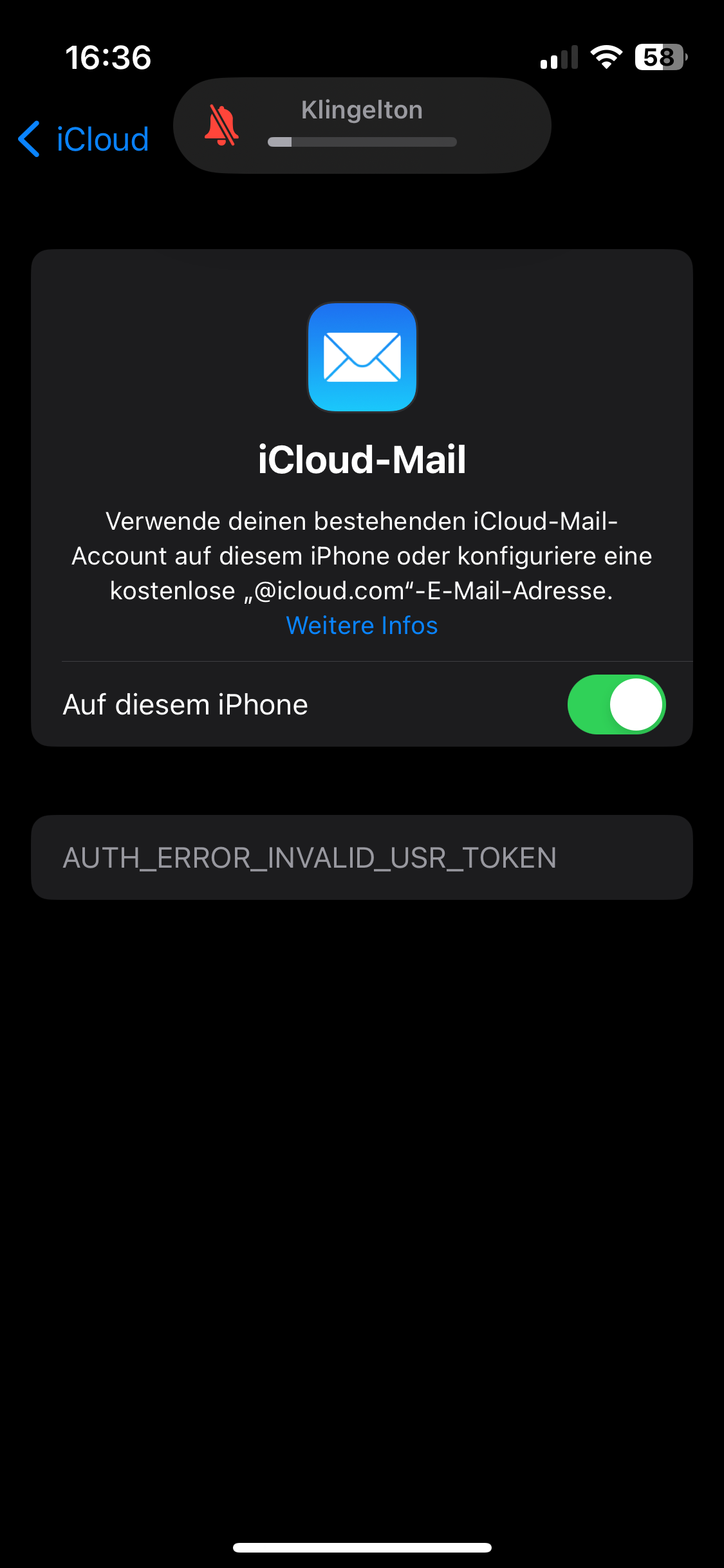This screenshot has height=1568, width=724.
Task: Go back to iCloud settings
Action: [x=84, y=139]
